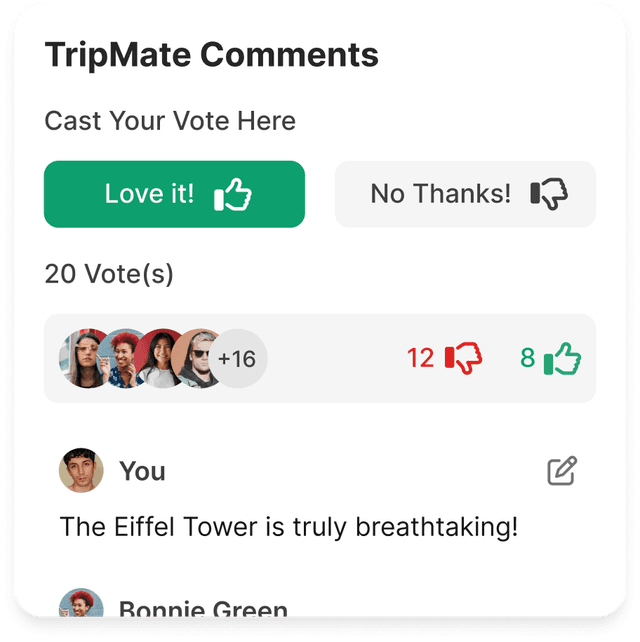Open the +16 more voters avatar
Viewport: 640px width, 642px height.
tap(239, 358)
